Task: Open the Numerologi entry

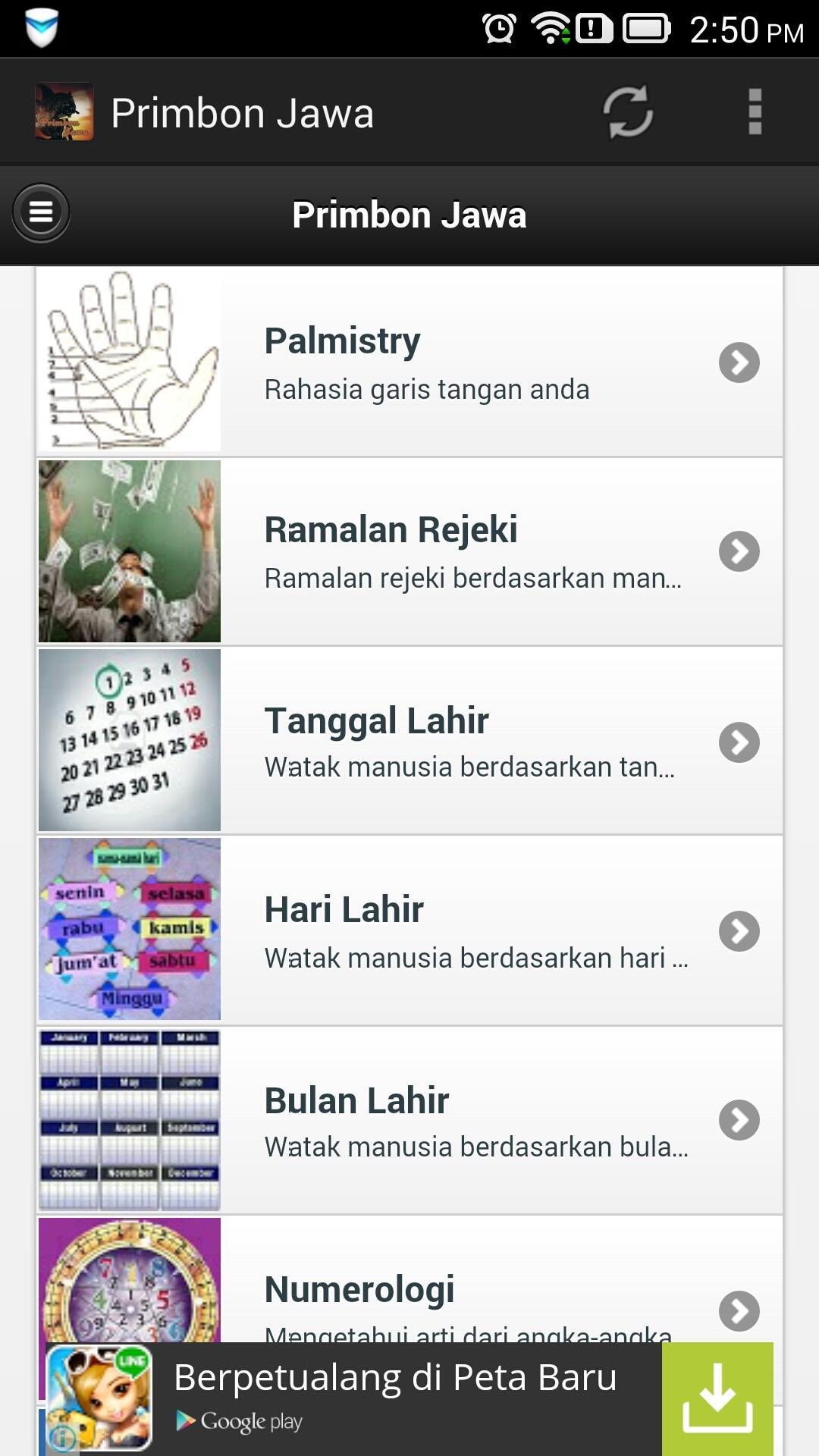Action: (x=409, y=1289)
